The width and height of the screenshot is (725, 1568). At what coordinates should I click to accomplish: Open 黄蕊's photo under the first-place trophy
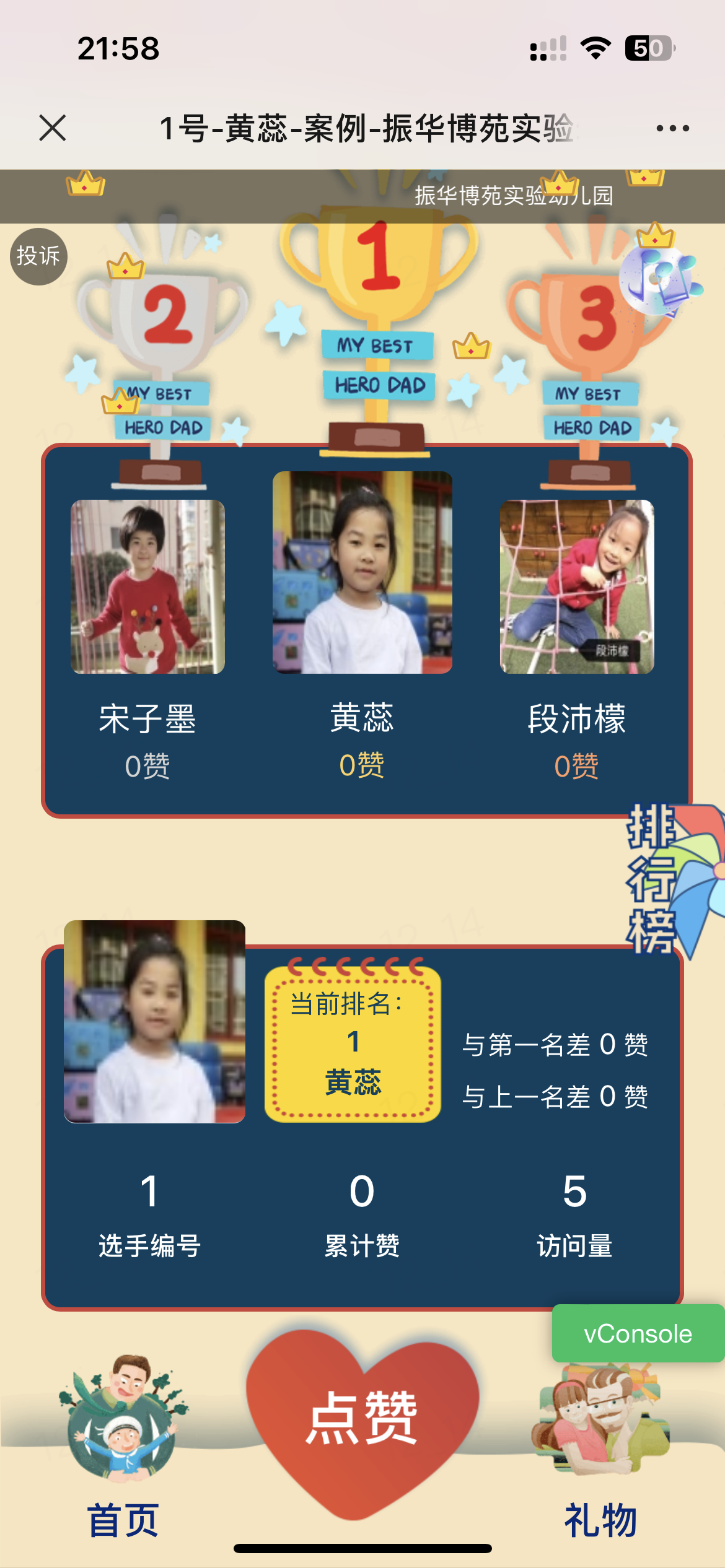362,572
